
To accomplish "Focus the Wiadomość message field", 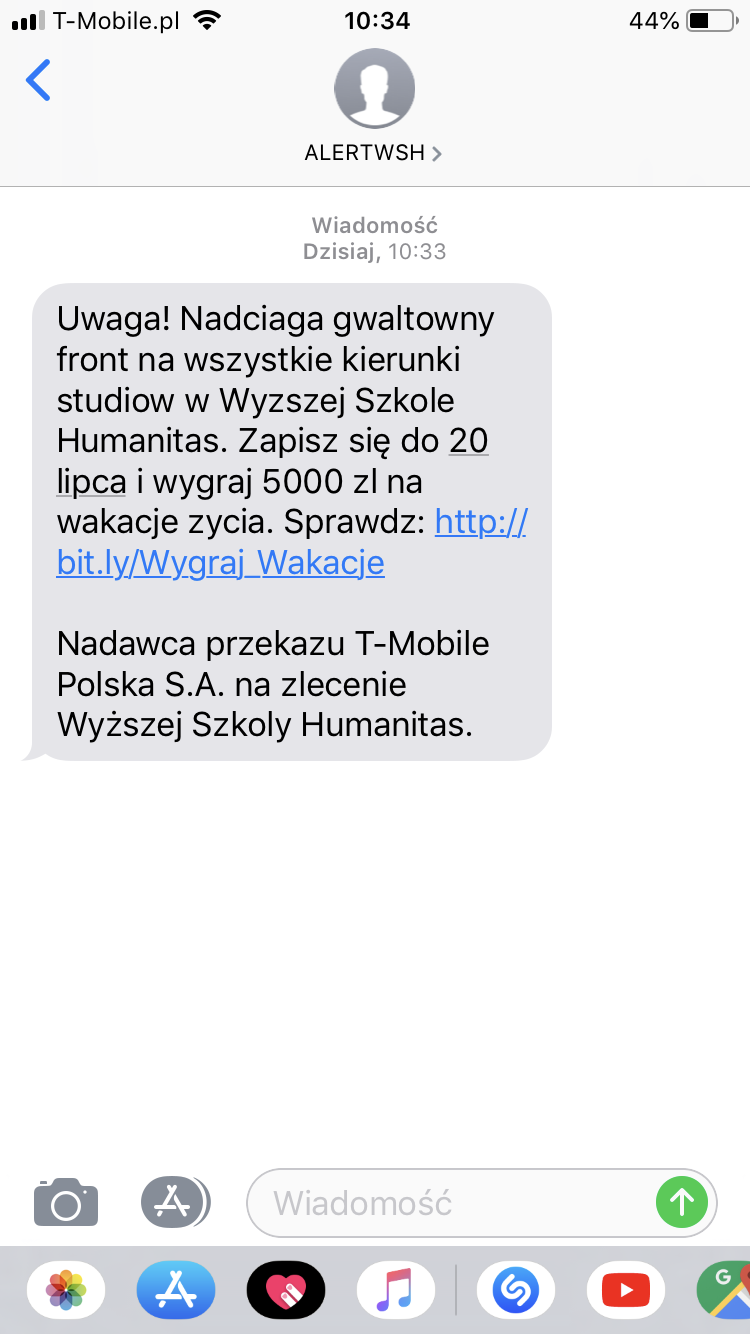I will 450,1202.
